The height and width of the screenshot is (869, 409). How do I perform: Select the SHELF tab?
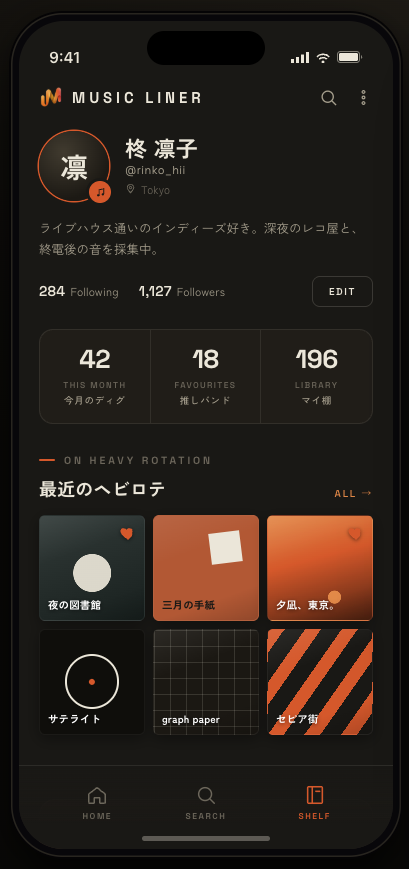[314, 802]
